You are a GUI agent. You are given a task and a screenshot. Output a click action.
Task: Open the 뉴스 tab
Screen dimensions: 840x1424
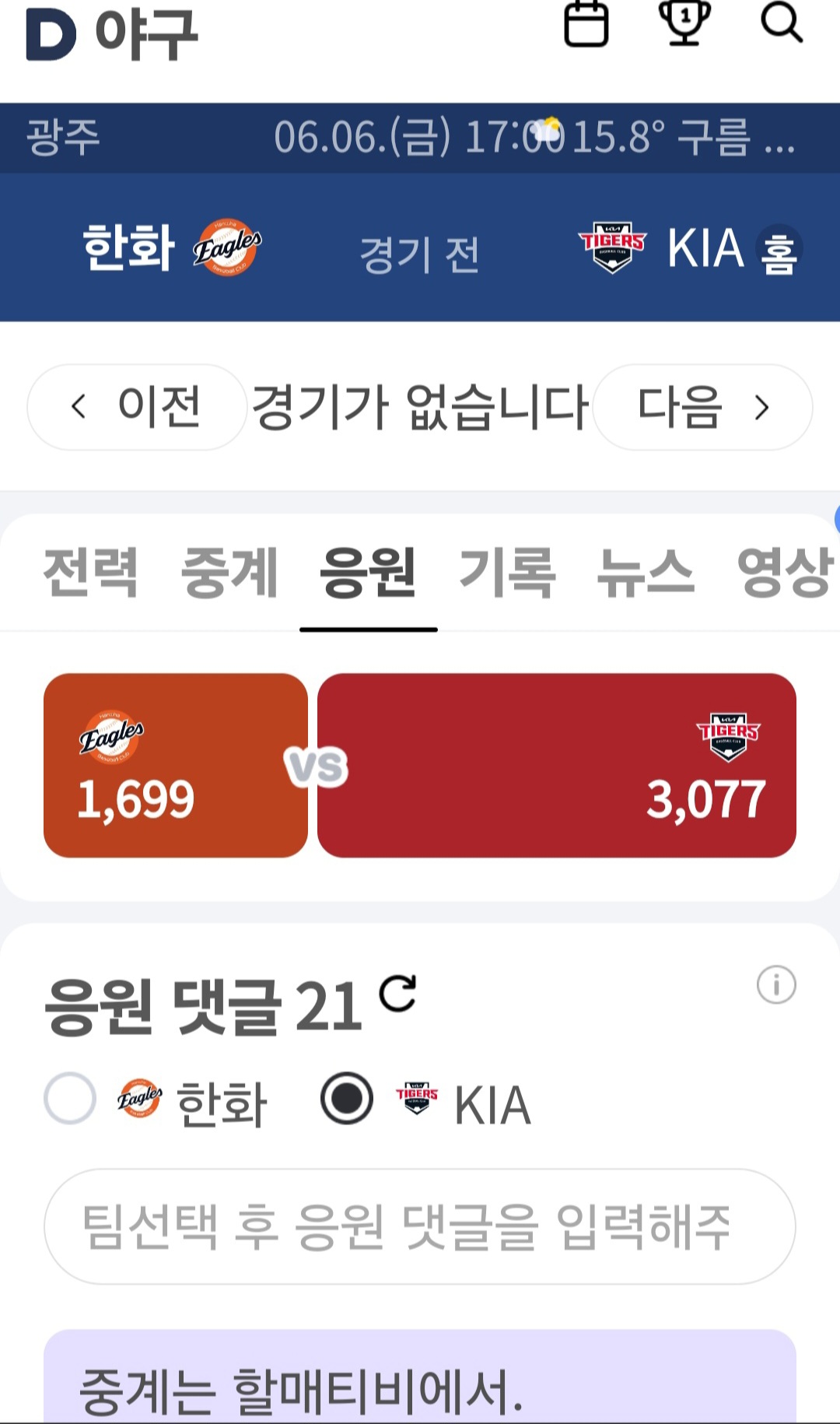click(x=646, y=573)
